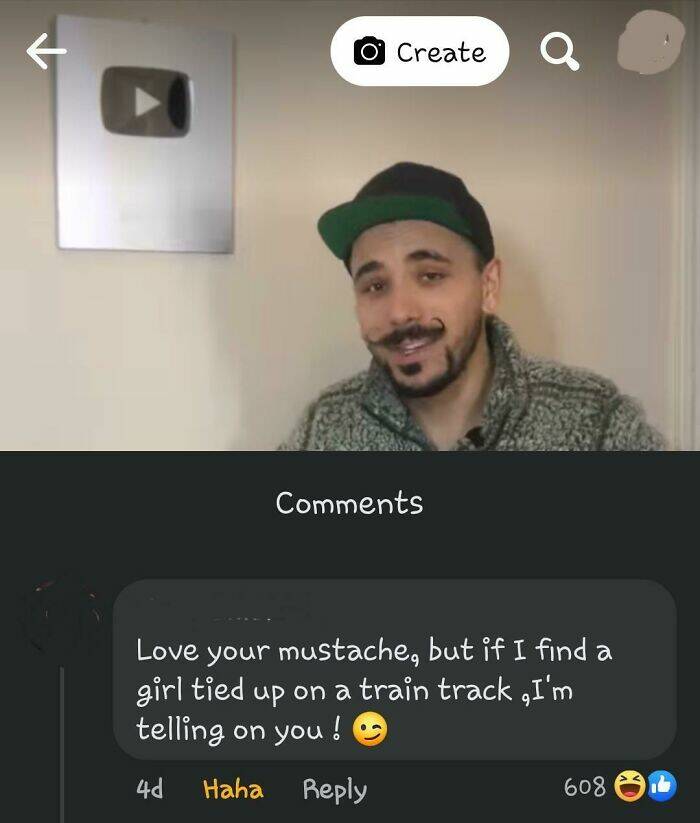Reply to the mustache comment

[334, 789]
